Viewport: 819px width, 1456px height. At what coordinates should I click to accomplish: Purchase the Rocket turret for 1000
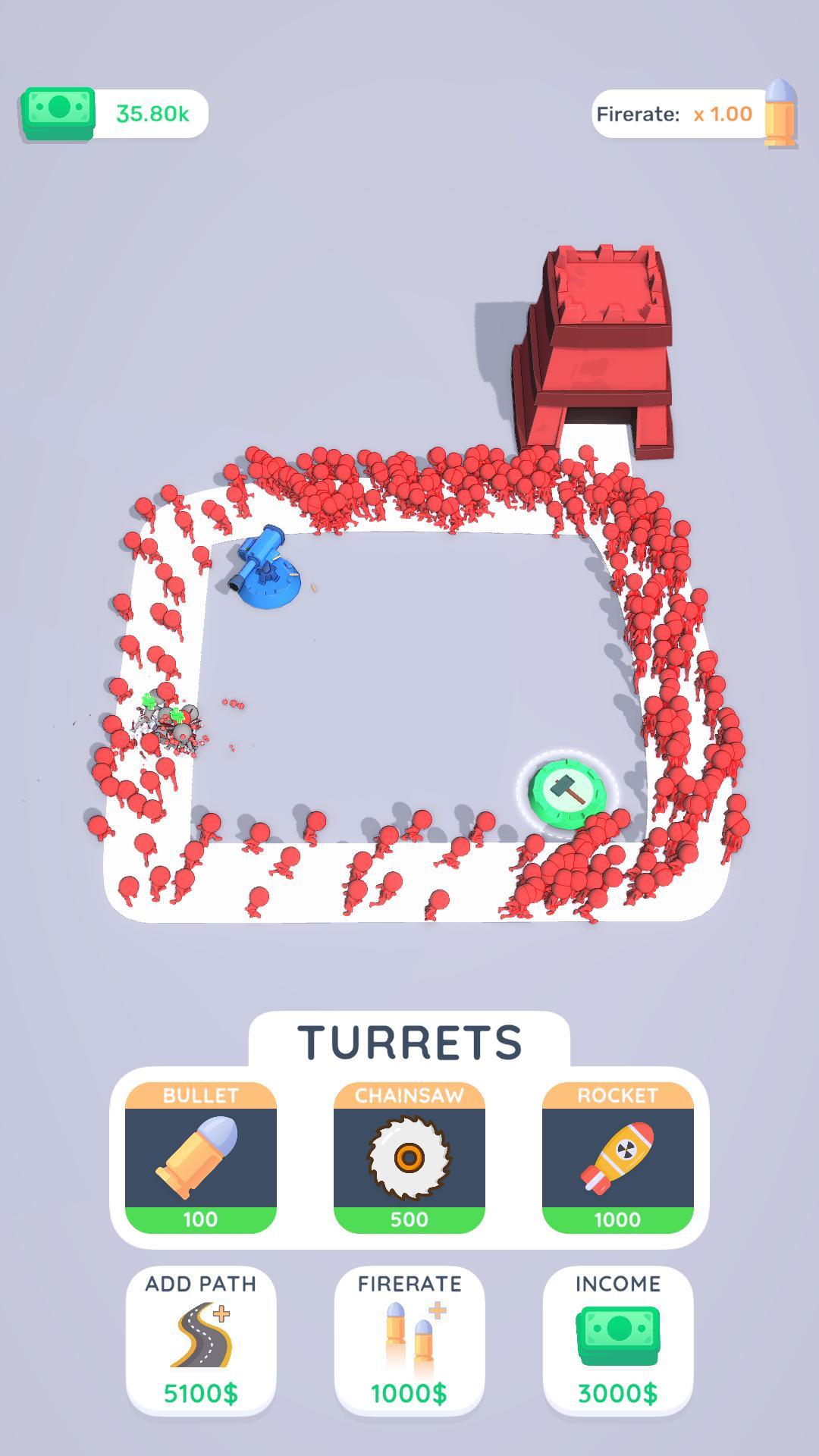click(x=617, y=1157)
